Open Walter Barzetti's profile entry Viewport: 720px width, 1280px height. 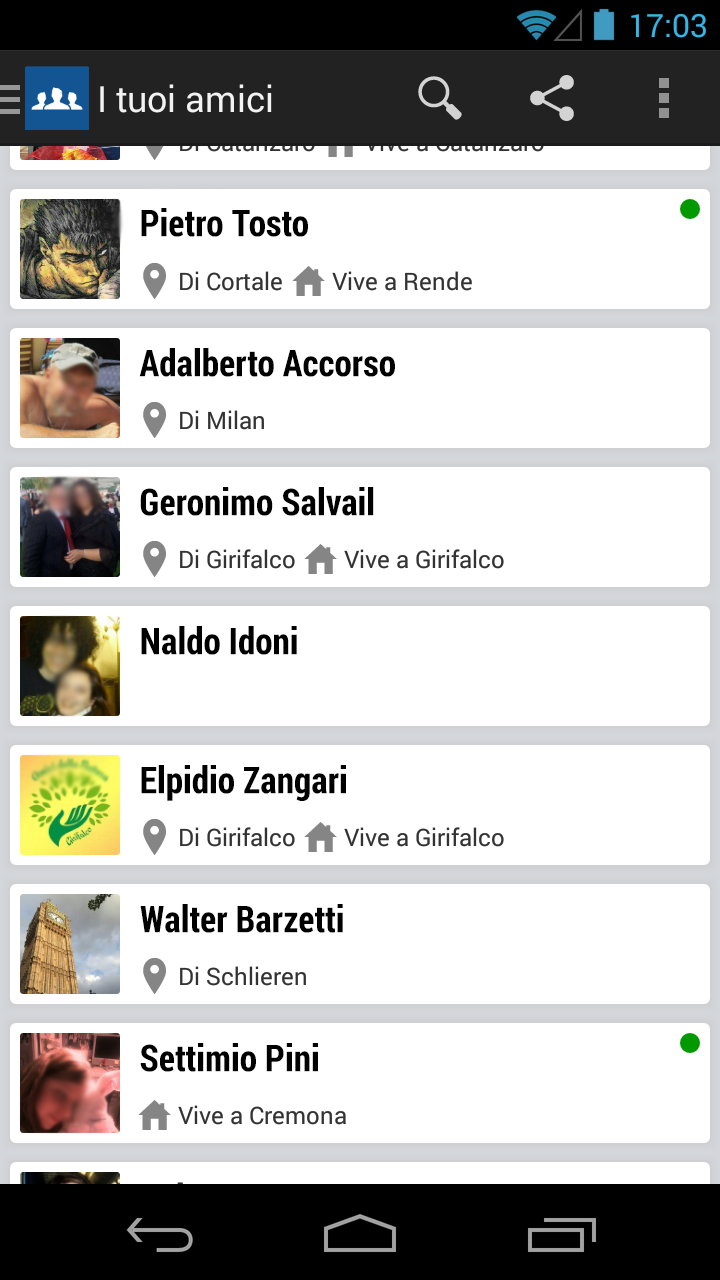click(x=360, y=944)
